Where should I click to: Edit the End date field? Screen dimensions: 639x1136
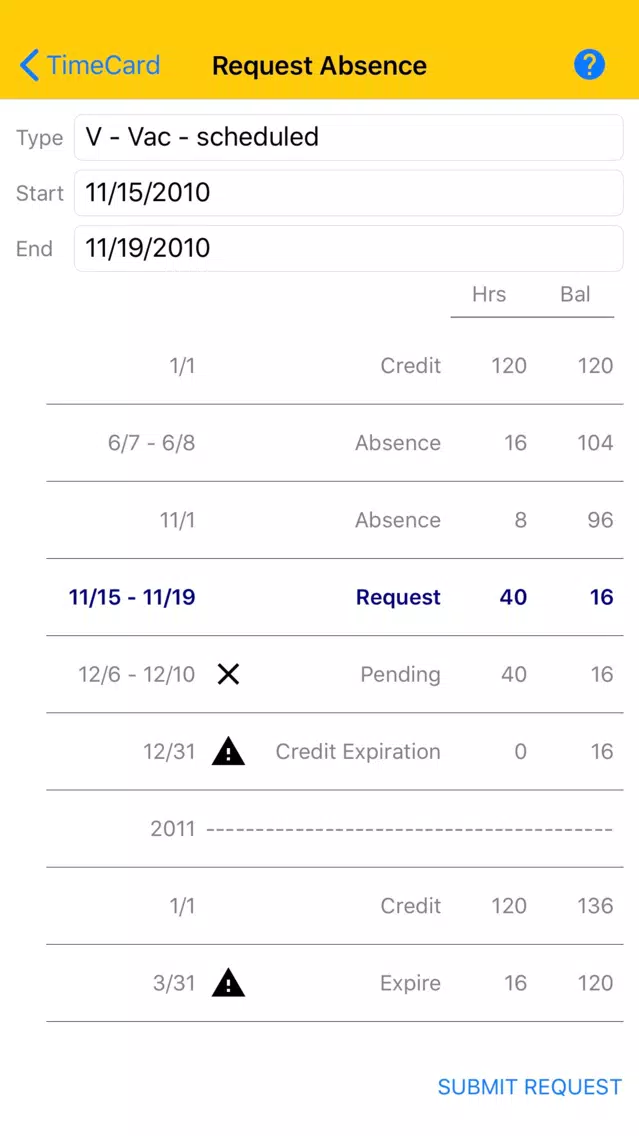(348, 248)
